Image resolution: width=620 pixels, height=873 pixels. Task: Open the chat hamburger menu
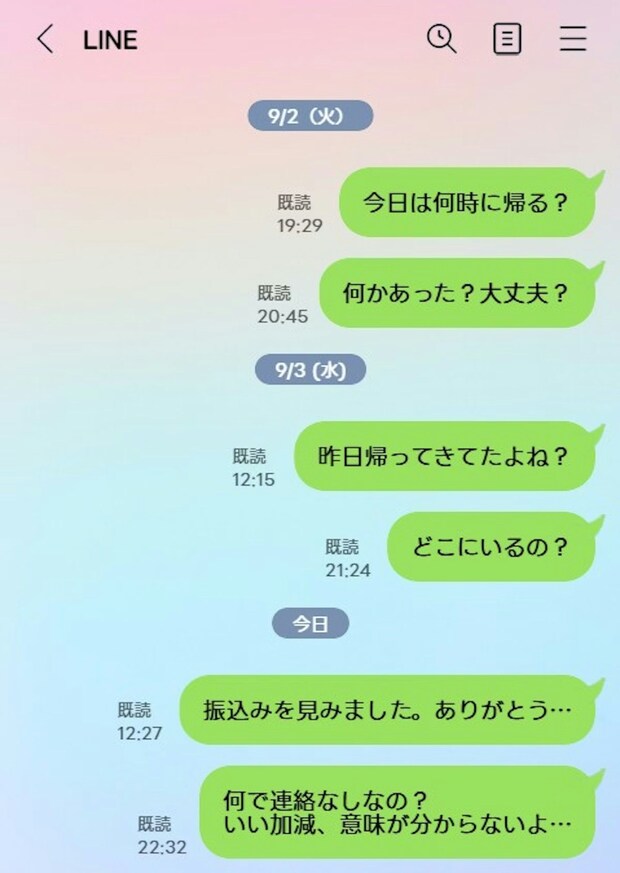click(x=573, y=39)
